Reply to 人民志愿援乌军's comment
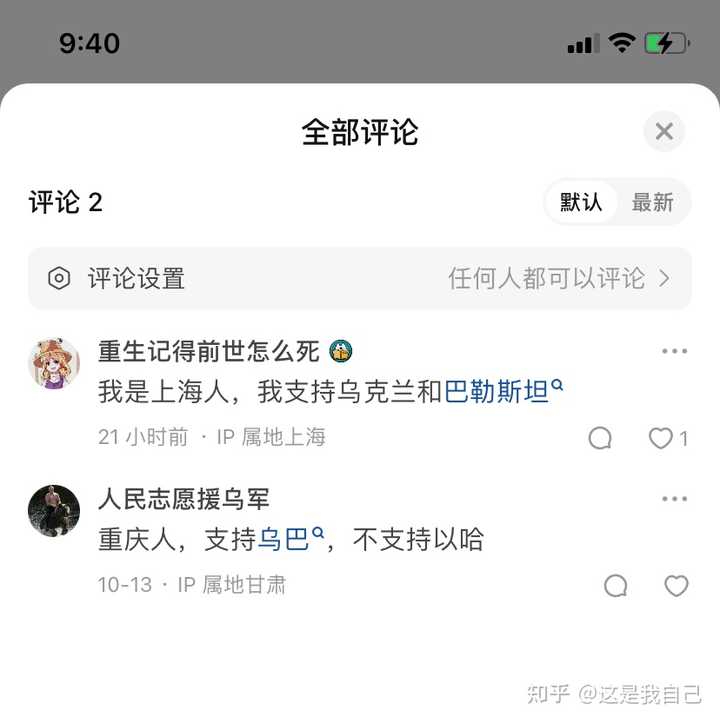Image resolution: width=720 pixels, height=723 pixels. (616, 585)
